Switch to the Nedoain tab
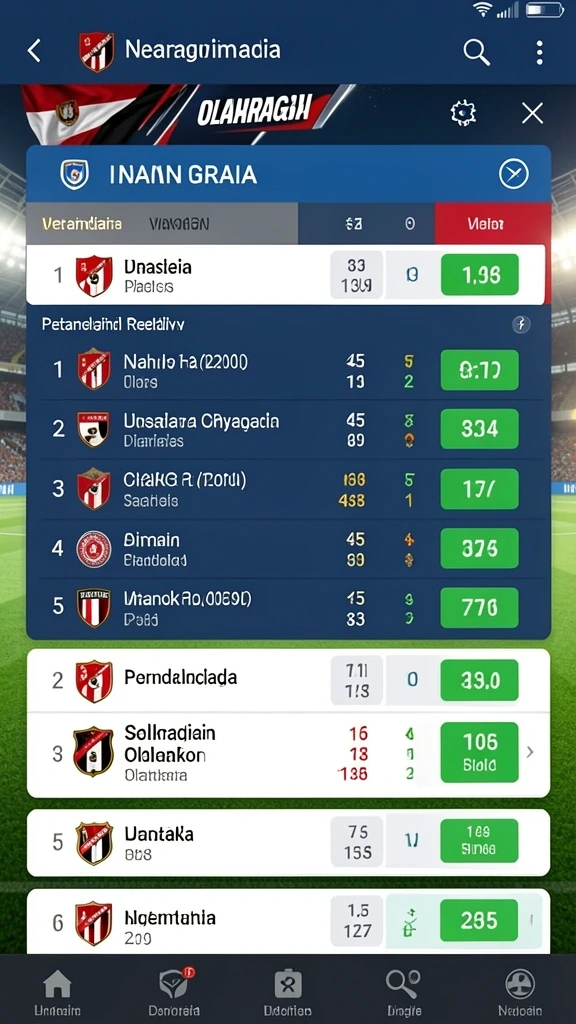This screenshot has width=576, height=1024. click(x=520, y=992)
